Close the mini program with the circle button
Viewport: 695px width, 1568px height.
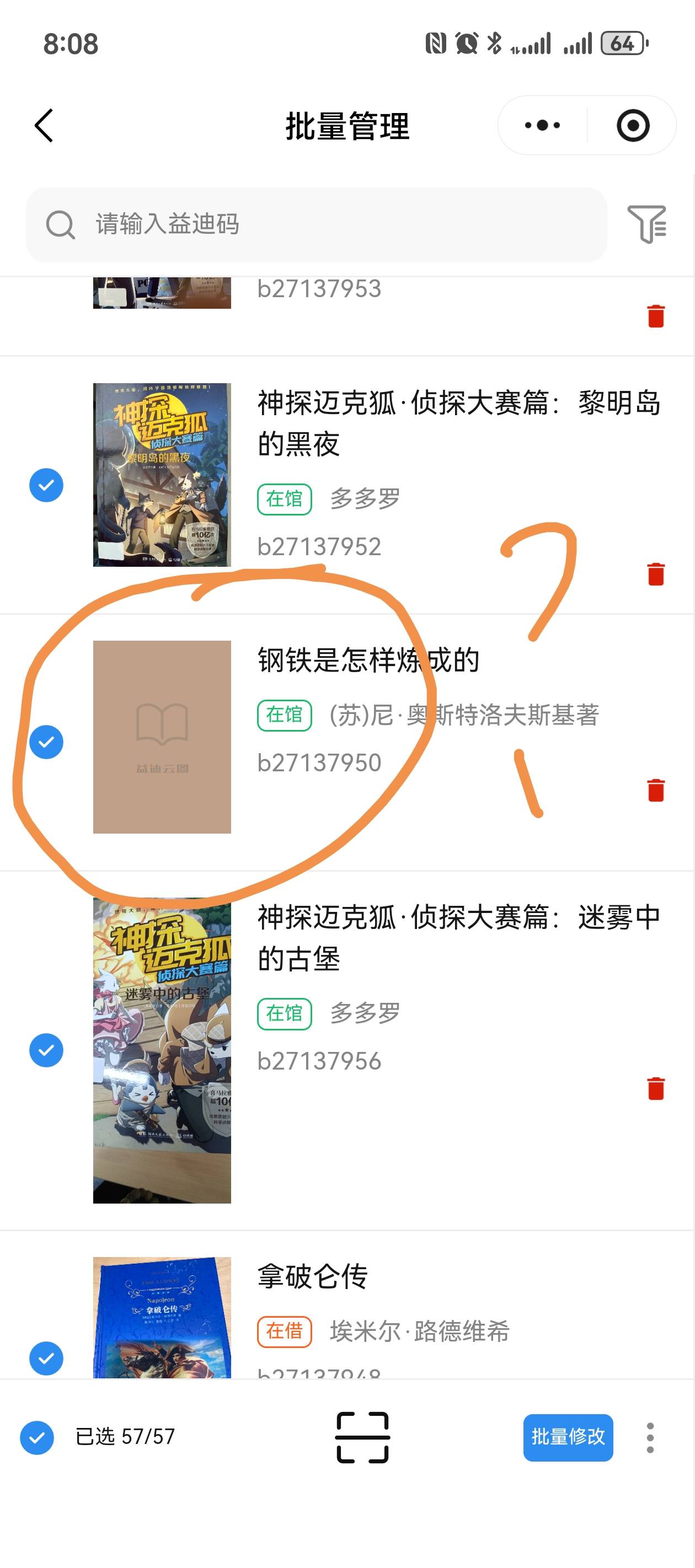pyautogui.click(x=632, y=125)
